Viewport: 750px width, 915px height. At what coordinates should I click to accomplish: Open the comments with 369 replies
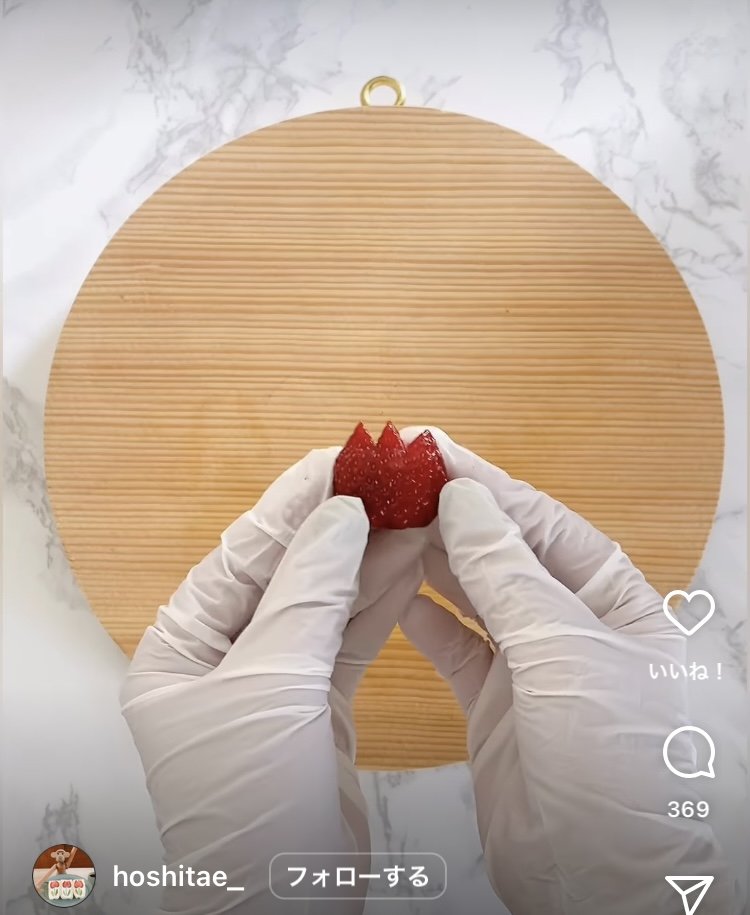click(x=689, y=752)
